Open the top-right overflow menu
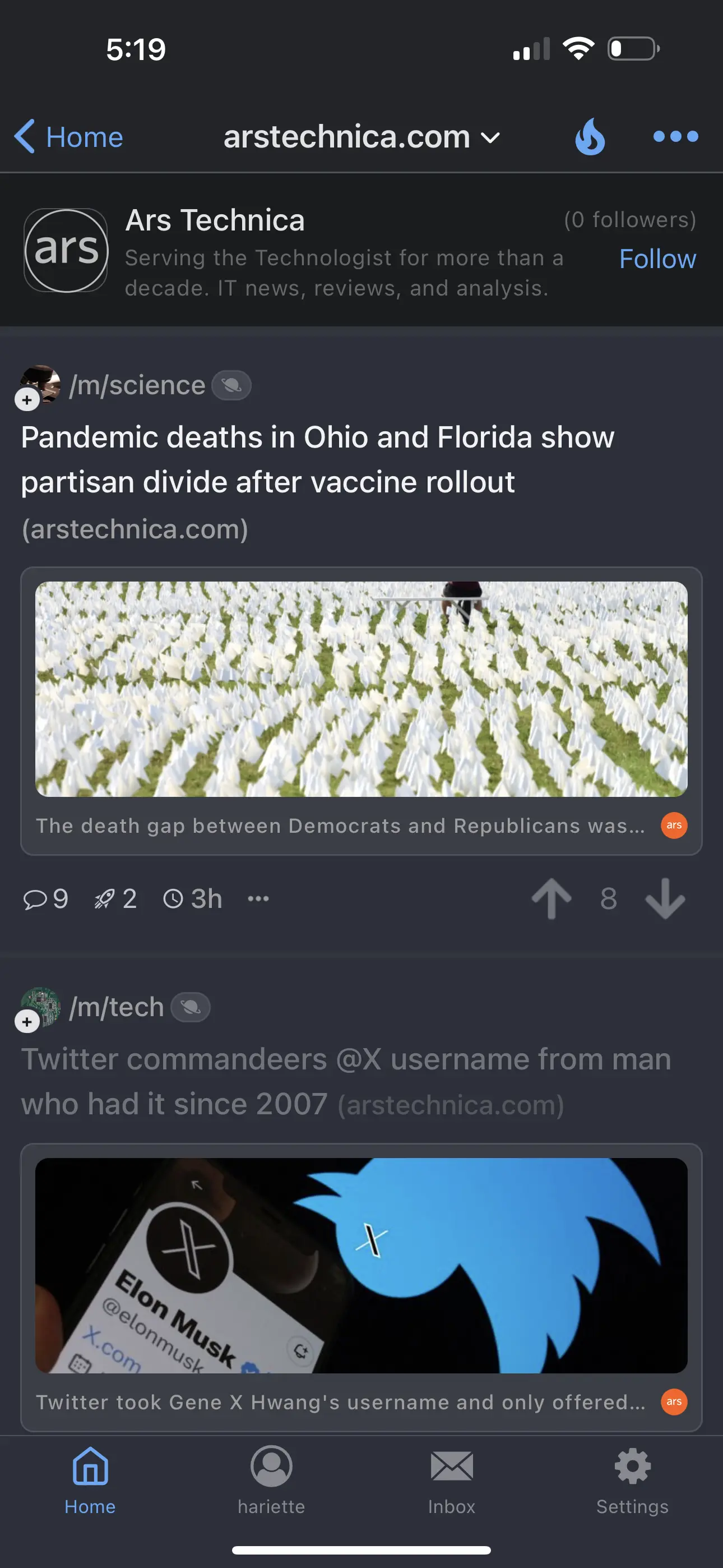The image size is (723, 1568). (675, 136)
